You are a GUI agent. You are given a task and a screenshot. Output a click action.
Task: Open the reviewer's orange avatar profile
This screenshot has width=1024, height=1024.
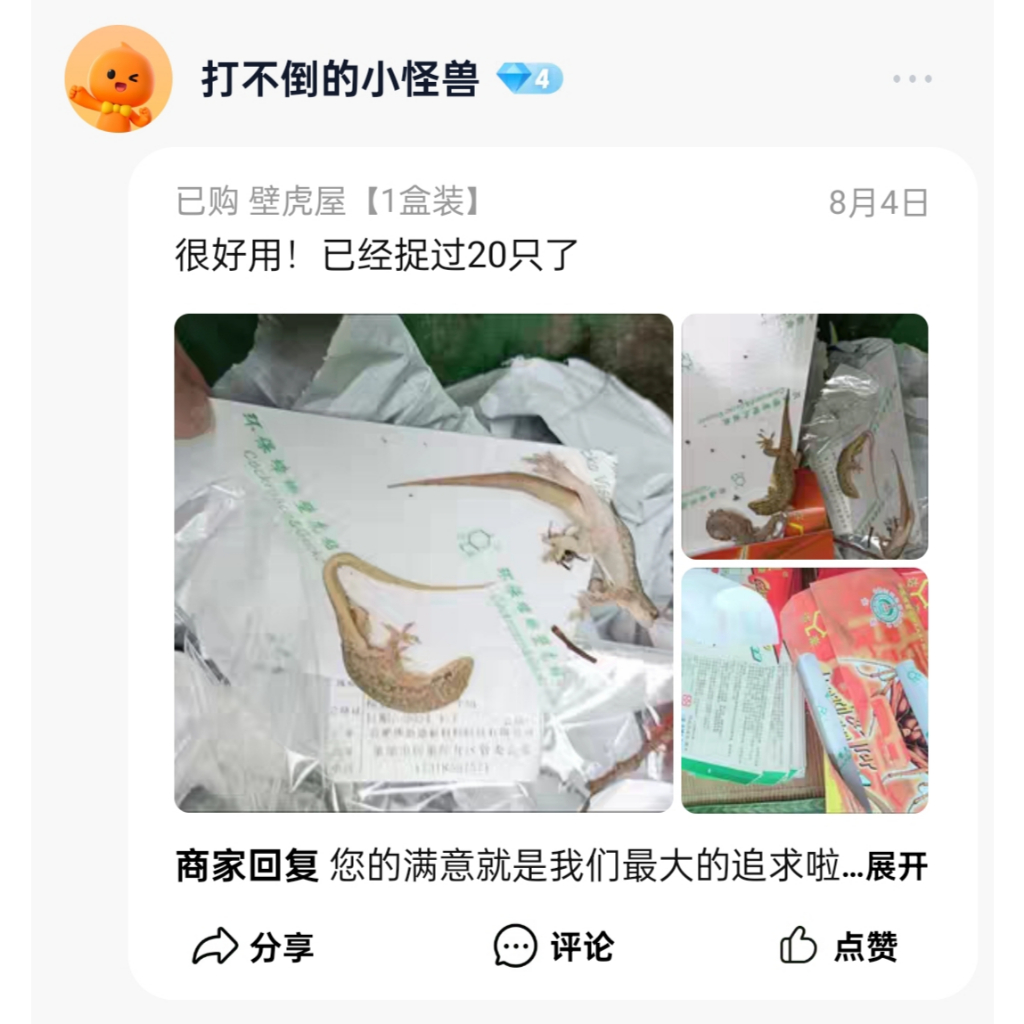pos(118,79)
